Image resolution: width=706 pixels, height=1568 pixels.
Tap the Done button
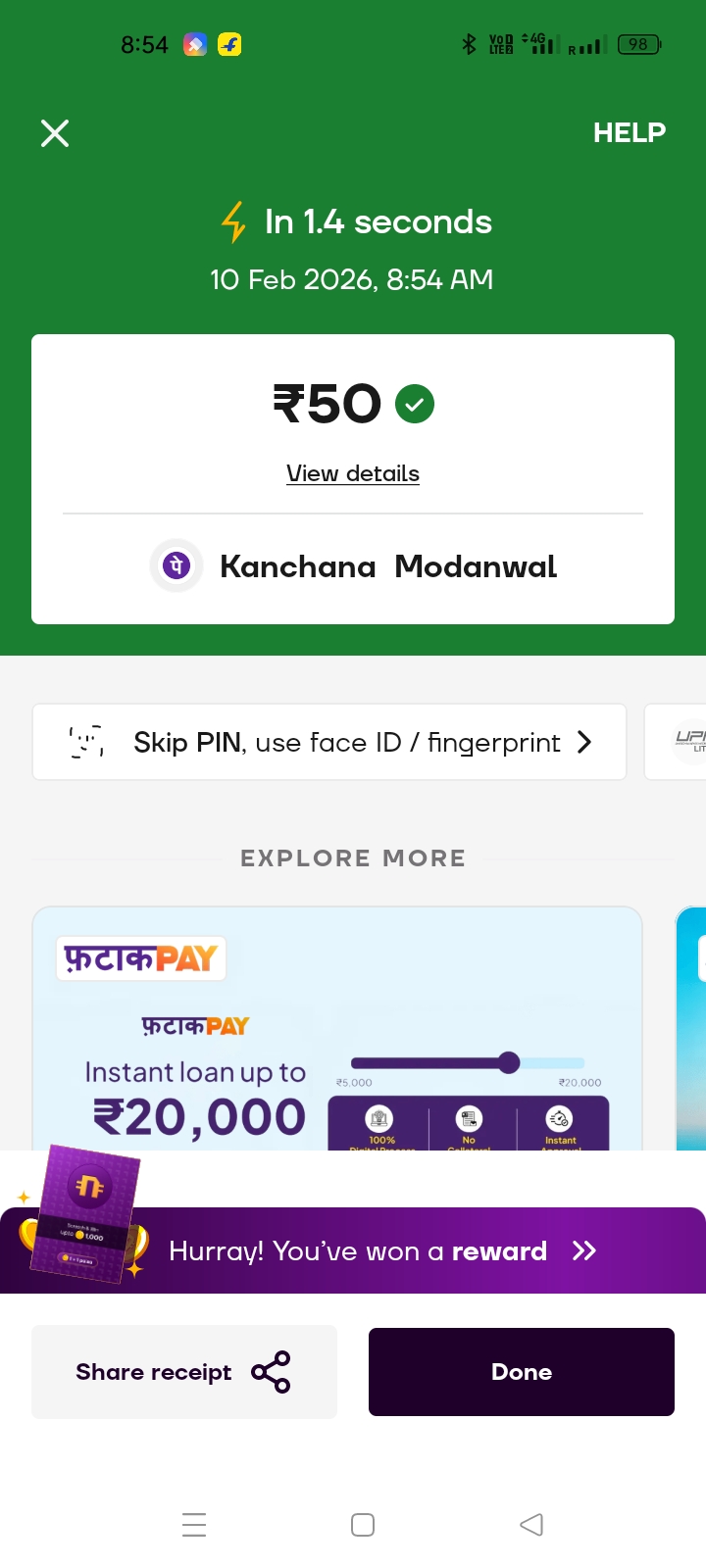point(522,1372)
